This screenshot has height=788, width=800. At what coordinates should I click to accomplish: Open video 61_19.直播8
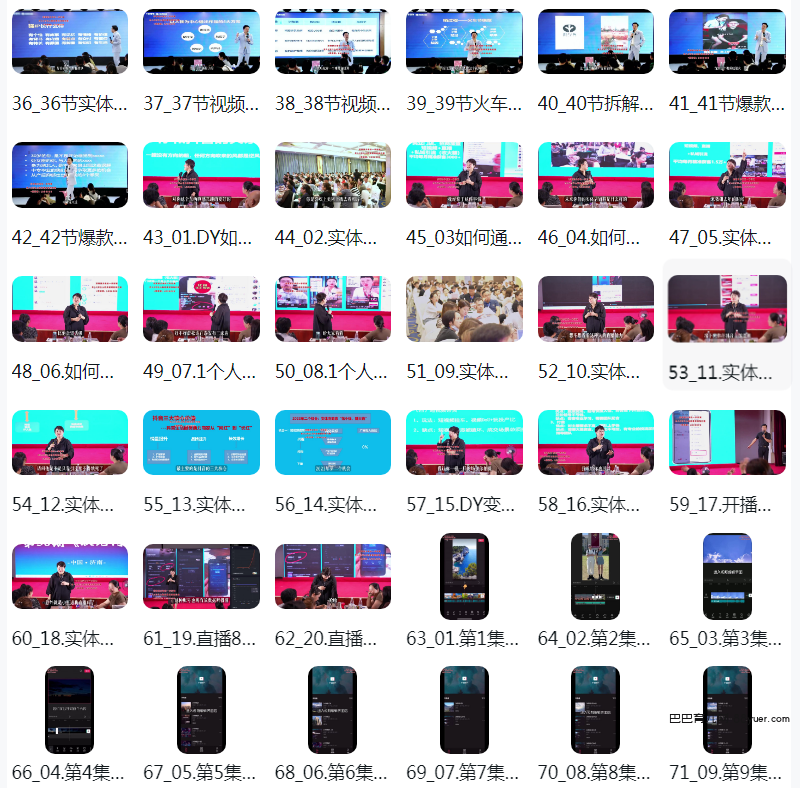pos(201,576)
